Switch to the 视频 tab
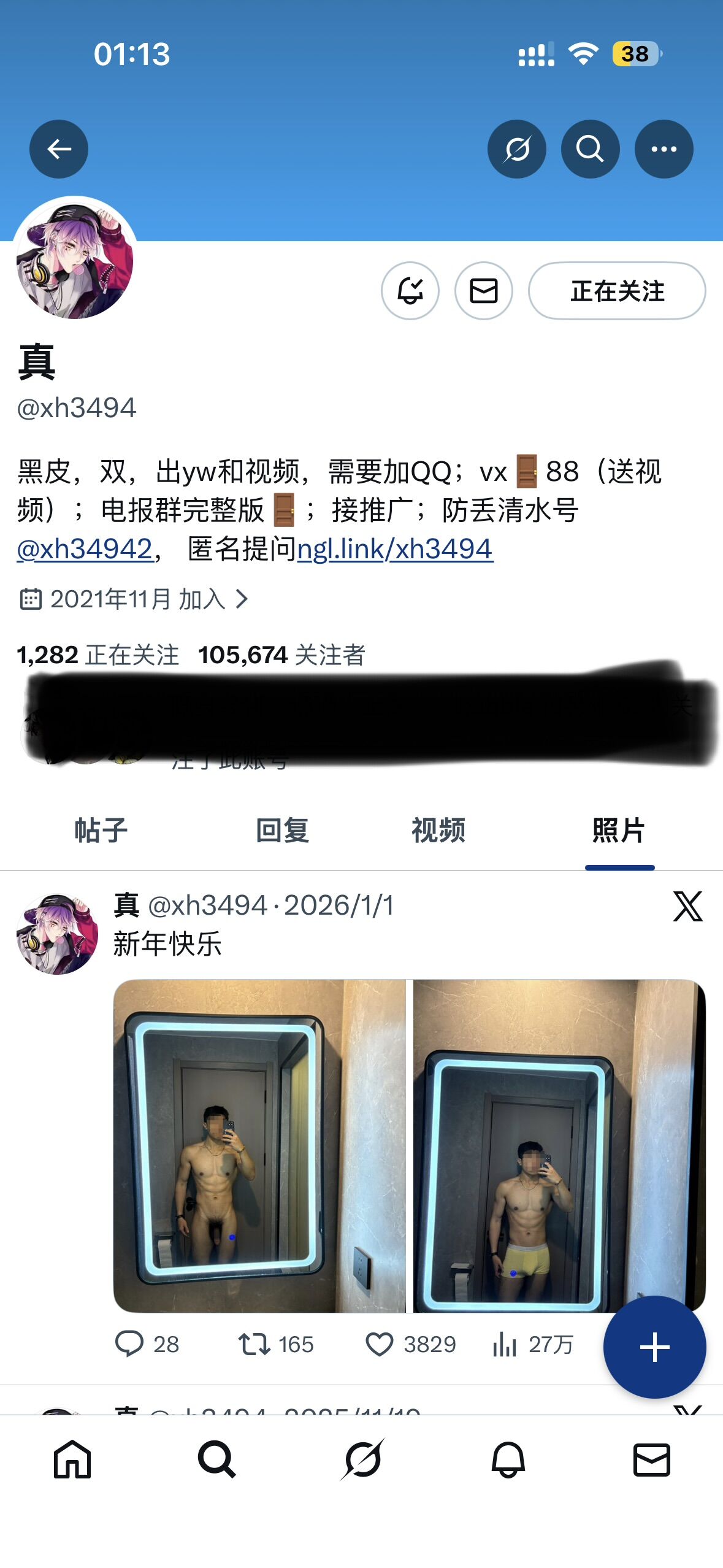The height and width of the screenshot is (1568, 723). 438,831
